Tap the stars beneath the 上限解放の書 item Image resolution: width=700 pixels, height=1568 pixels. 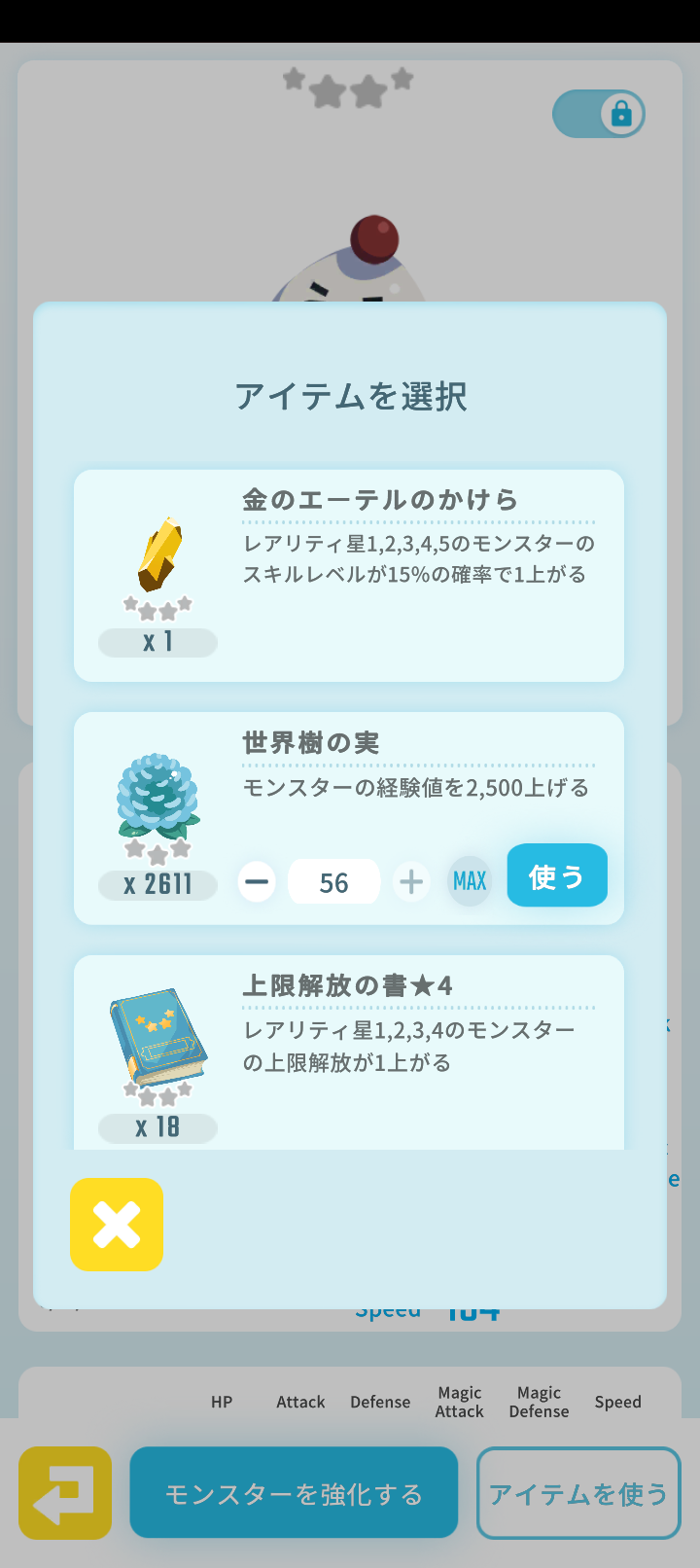tap(157, 1092)
